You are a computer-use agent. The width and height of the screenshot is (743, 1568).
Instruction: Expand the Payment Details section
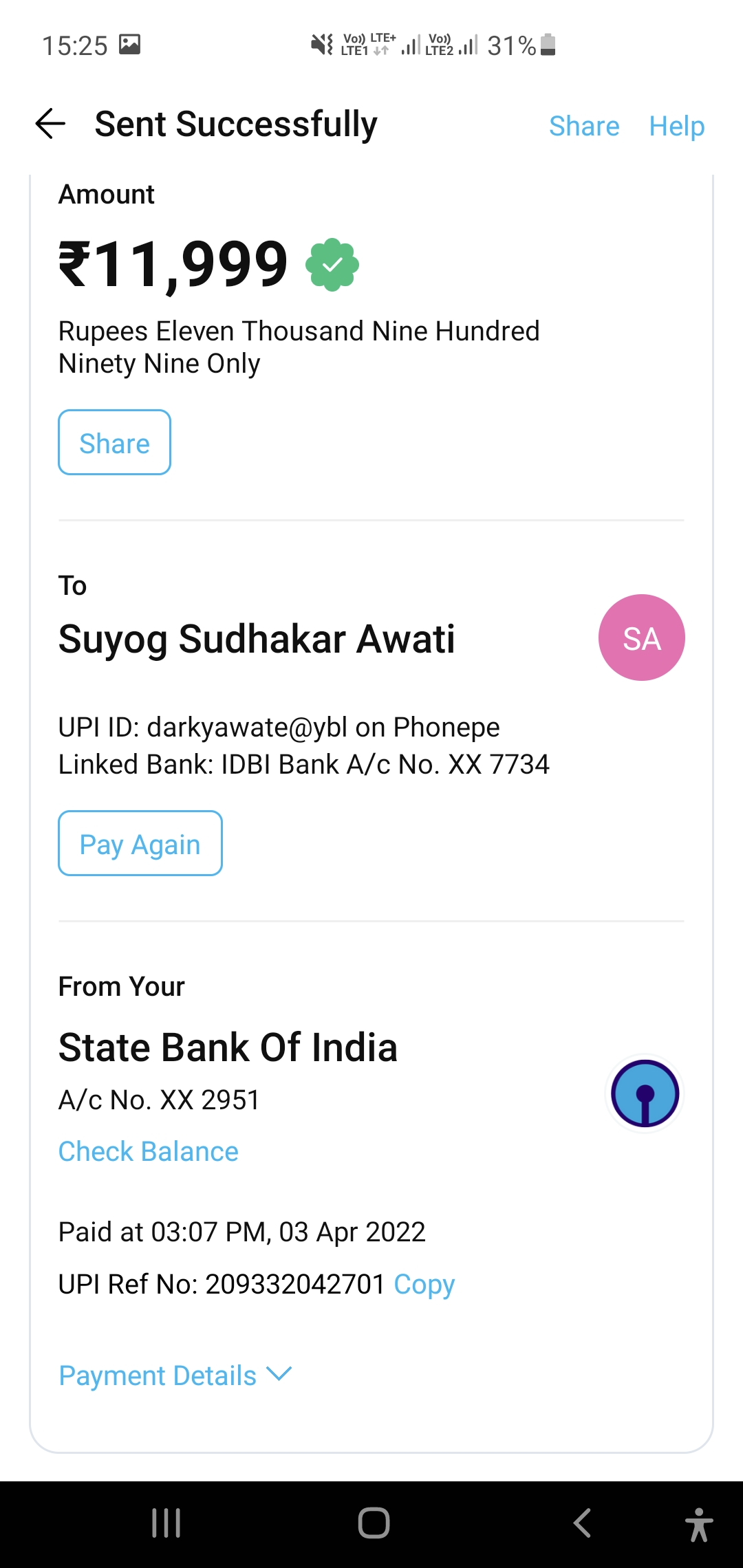[175, 1376]
